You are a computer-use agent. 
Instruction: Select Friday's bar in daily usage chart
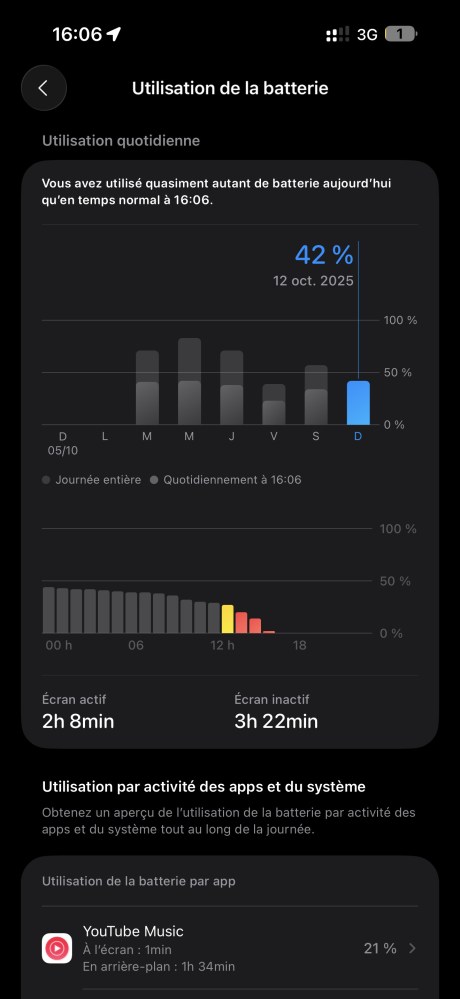click(x=273, y=404)
